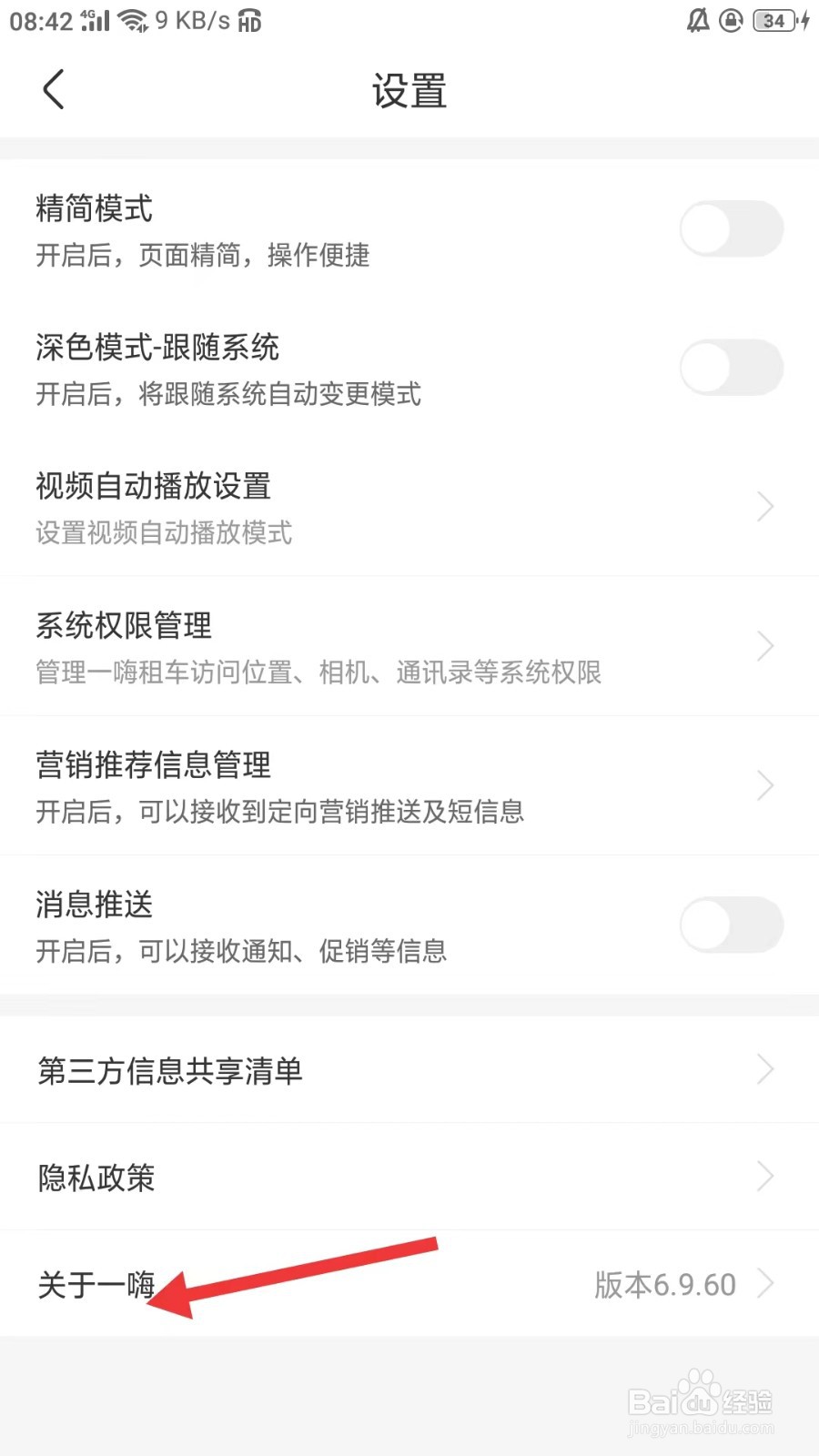Tap the version number 版本6.9.60

[663, 1284]
